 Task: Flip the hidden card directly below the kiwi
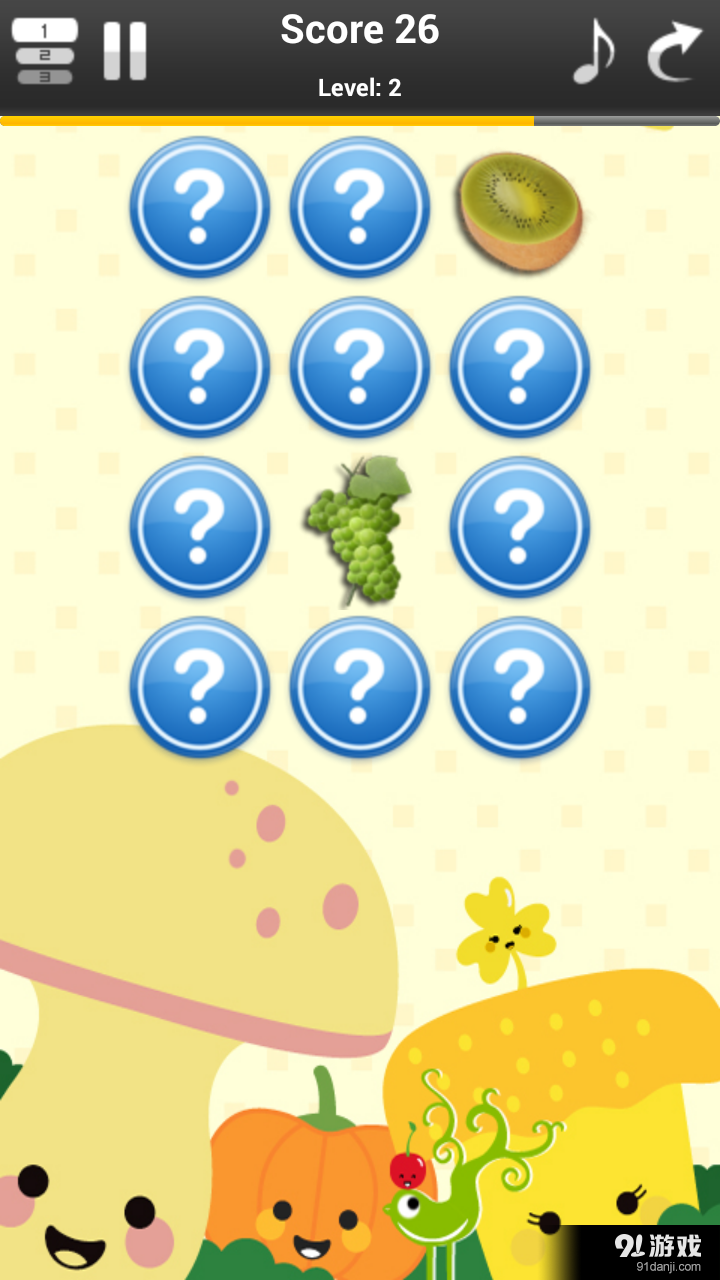(520, 368)
